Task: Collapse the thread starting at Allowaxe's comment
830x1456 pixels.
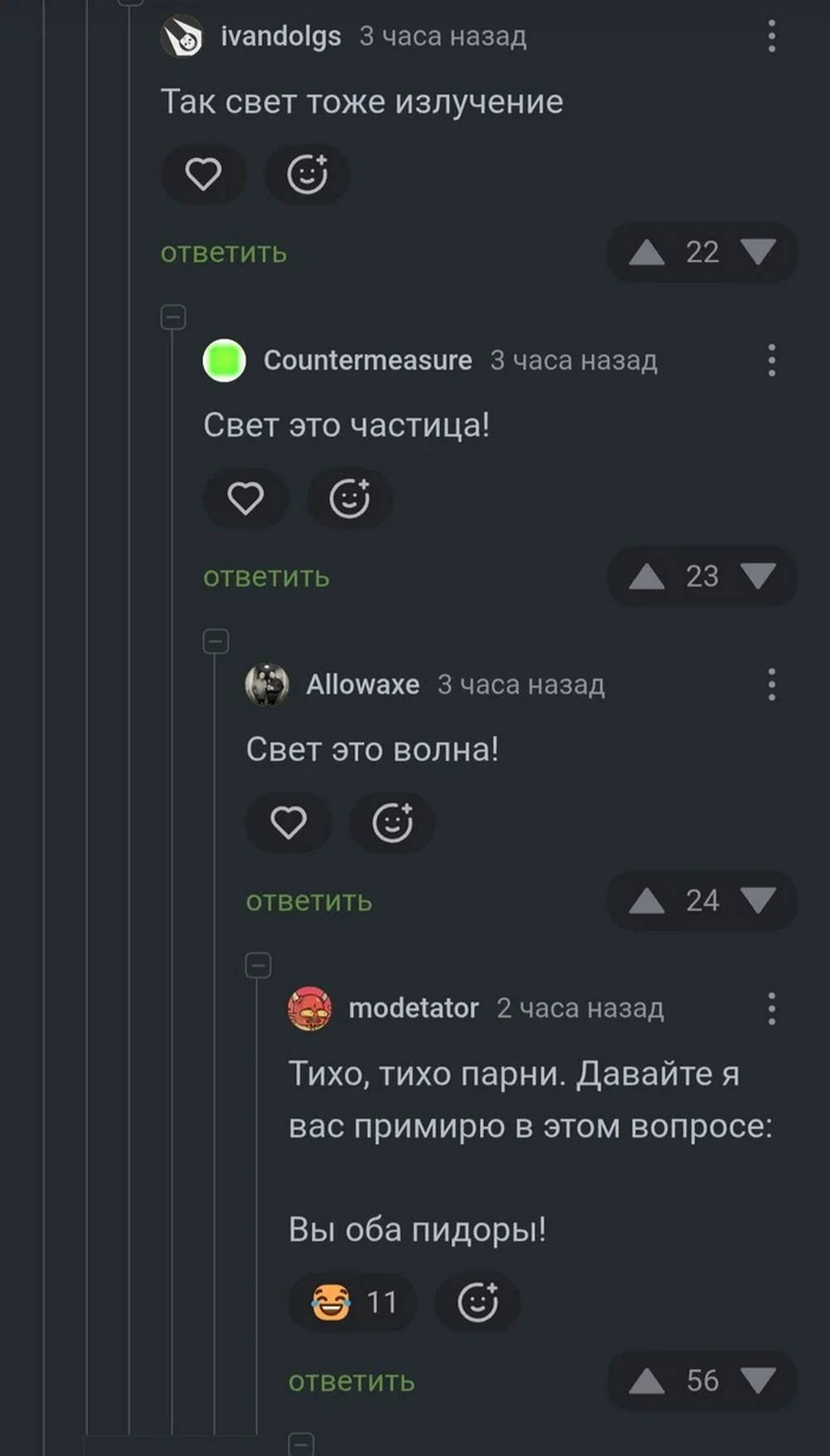Action: [216, 641]
